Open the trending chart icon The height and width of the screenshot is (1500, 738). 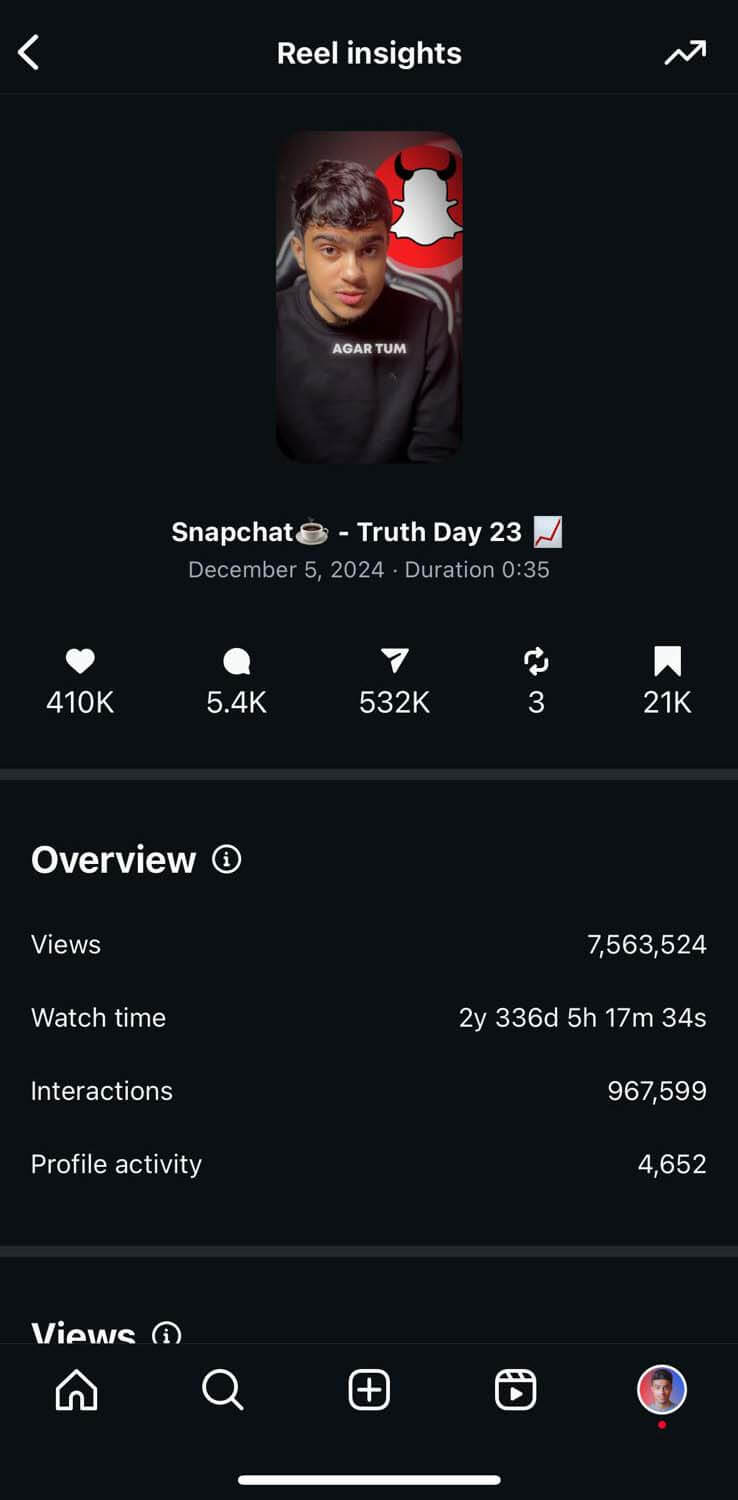click(x=685, y=53)
